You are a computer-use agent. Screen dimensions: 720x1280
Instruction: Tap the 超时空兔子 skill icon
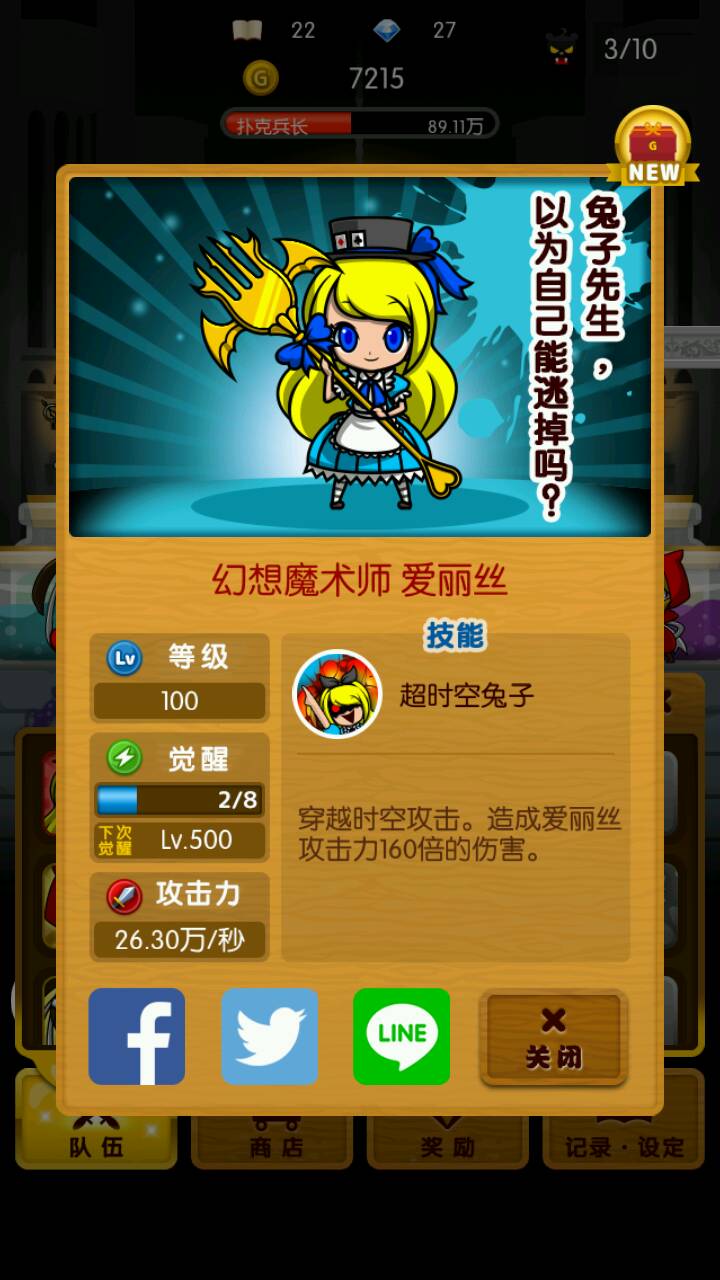click(x=337, y=694)
